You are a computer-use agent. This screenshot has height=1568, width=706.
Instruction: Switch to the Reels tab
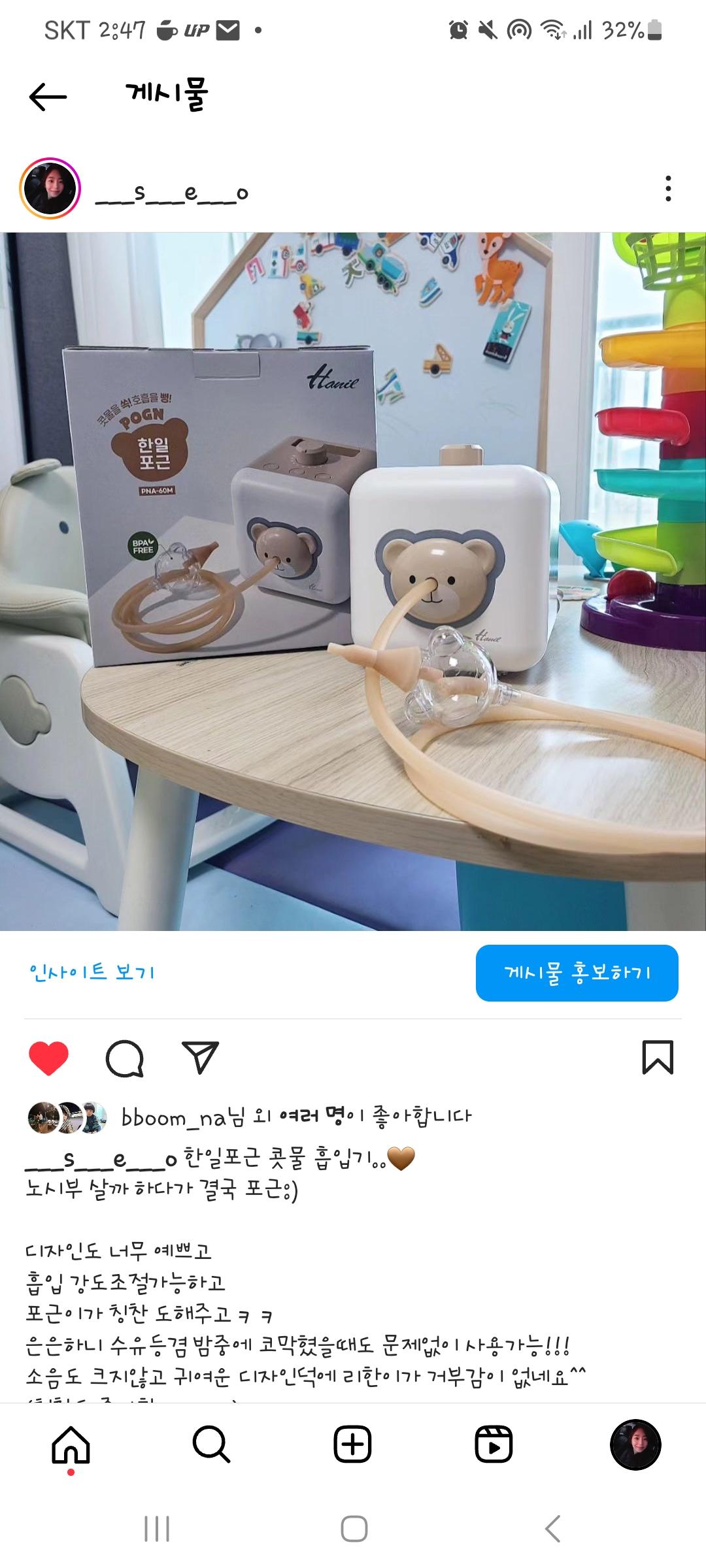coord(494,1444)
